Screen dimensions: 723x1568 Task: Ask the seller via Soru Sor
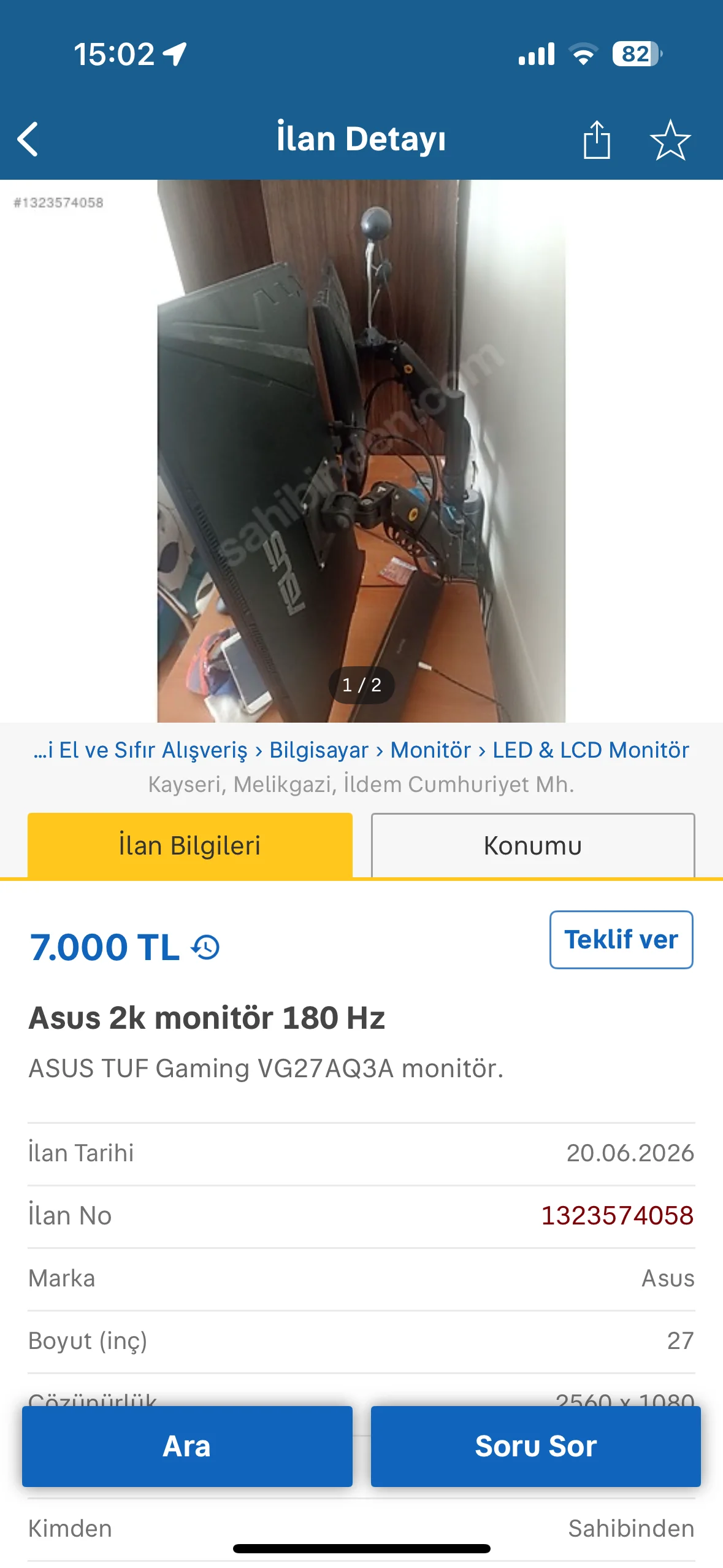click(535, 1446)
